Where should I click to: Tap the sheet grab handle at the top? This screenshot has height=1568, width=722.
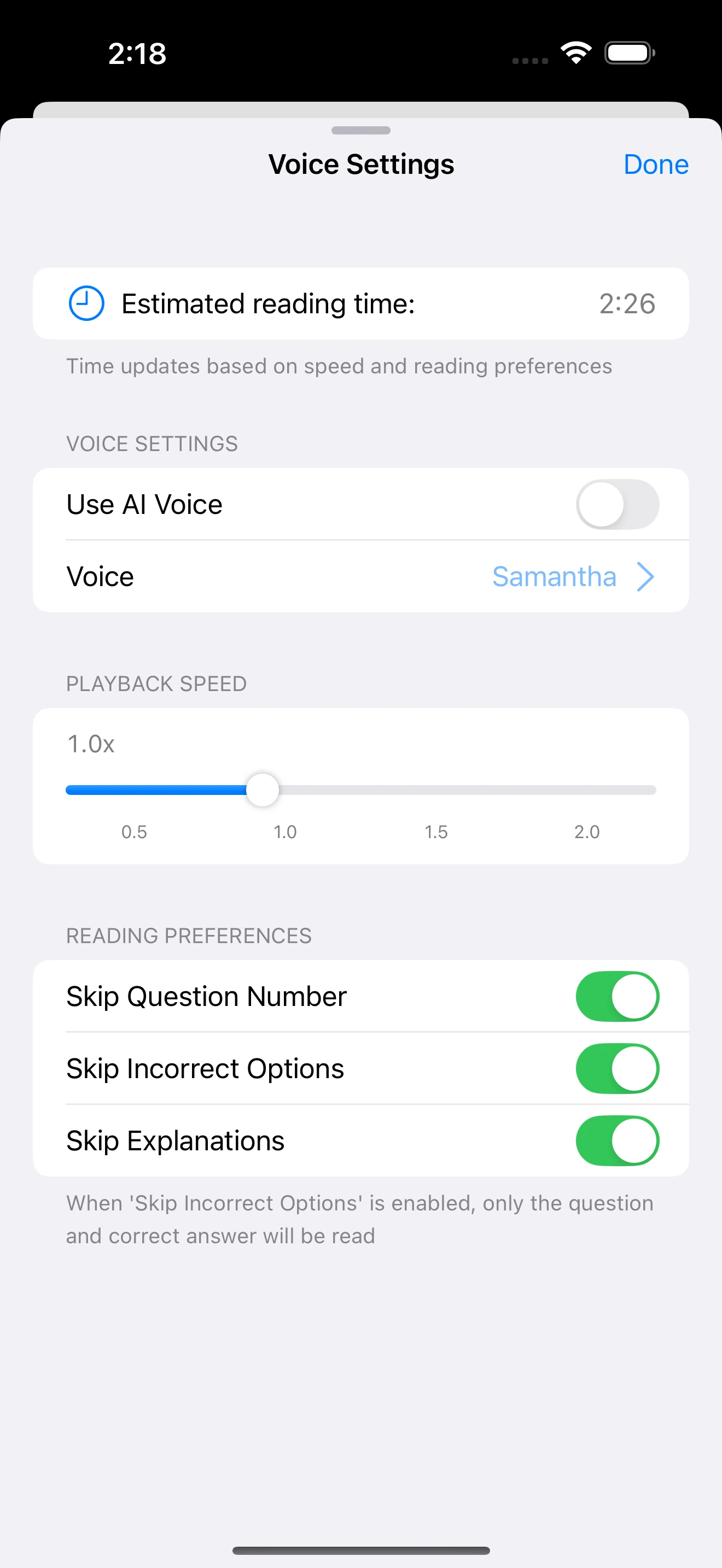point(360,130)
